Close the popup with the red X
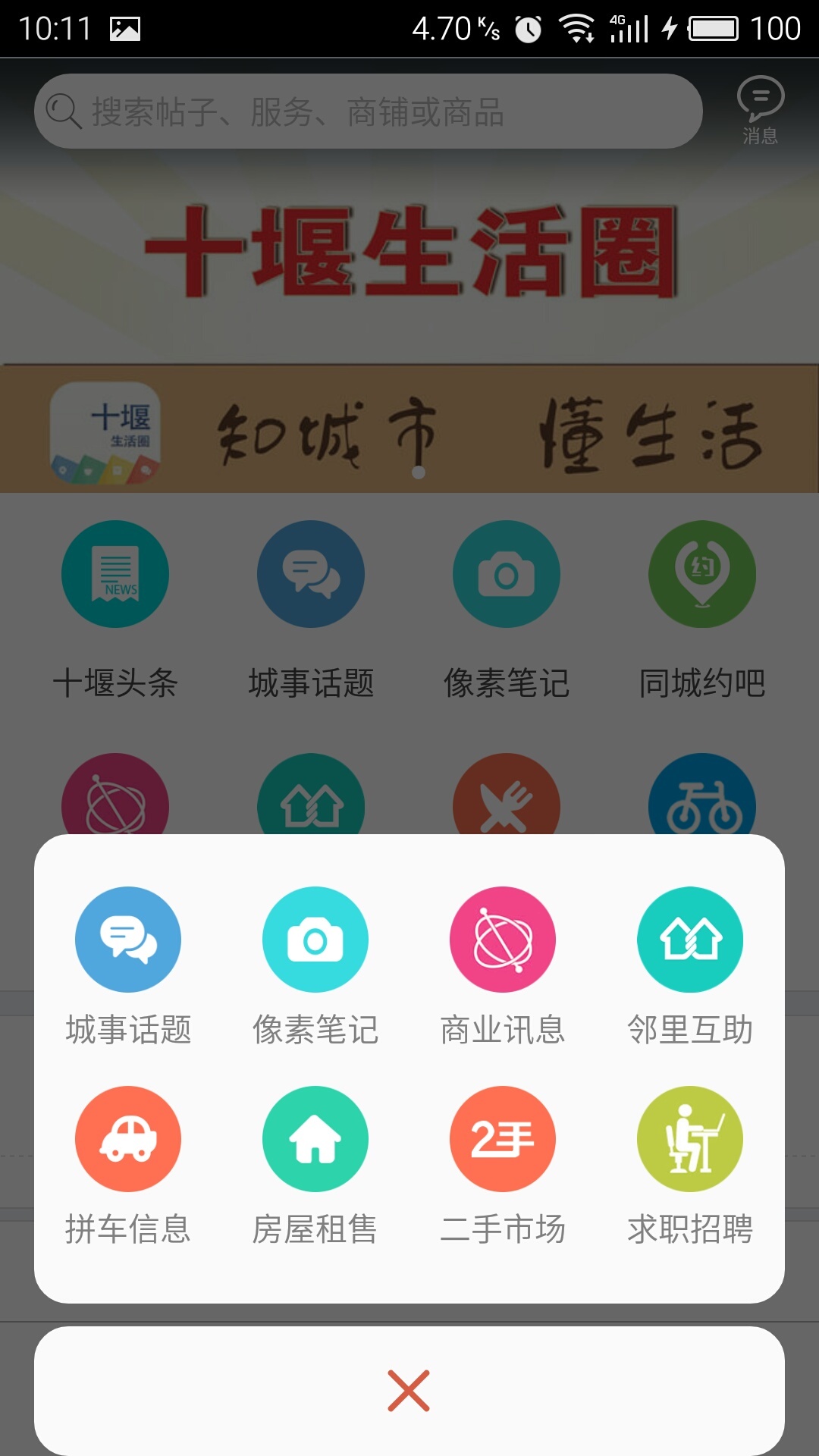 pyautogui.click(x=409, y=1391)
